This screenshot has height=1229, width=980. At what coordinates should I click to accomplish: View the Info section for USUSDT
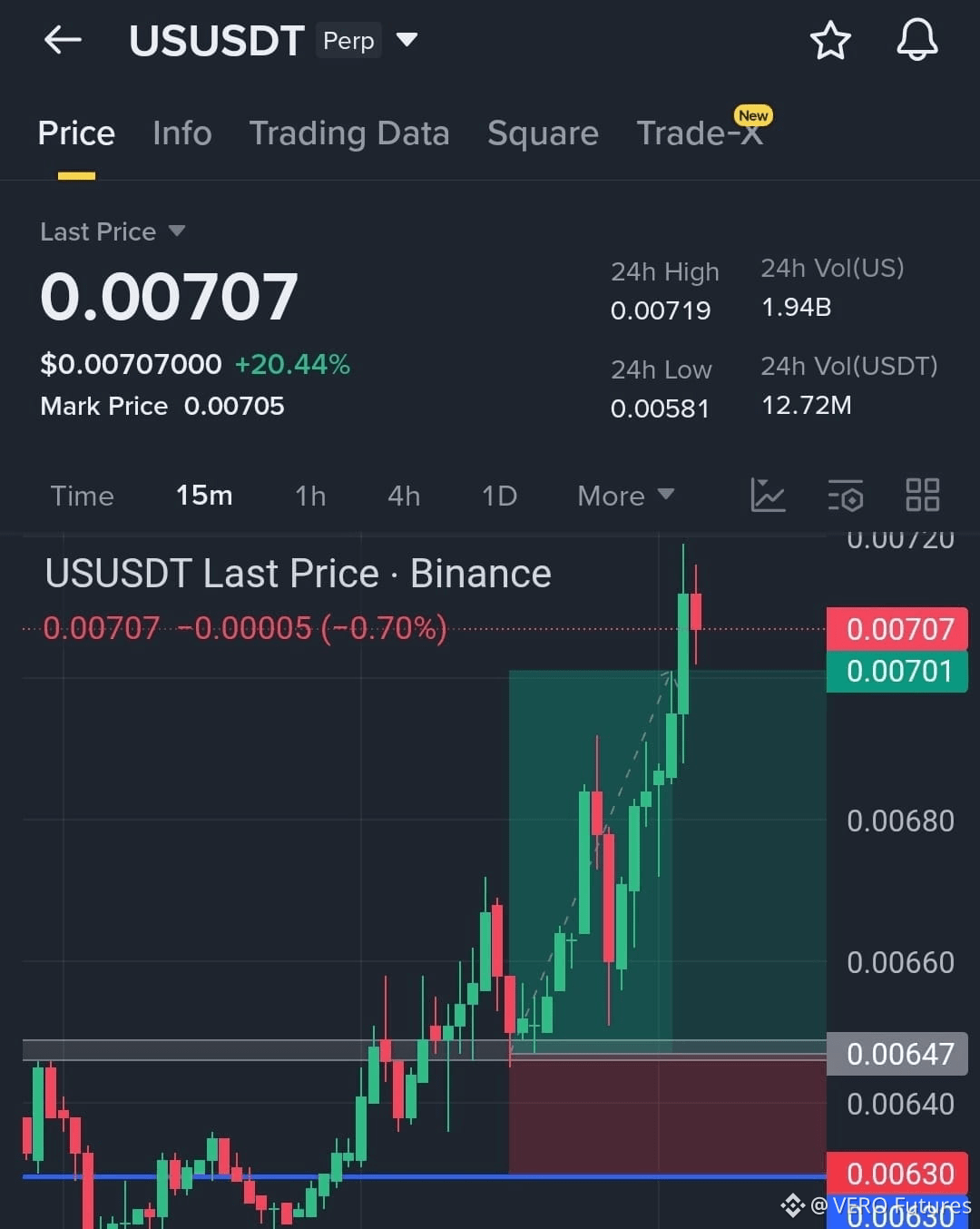pos(181,133)
